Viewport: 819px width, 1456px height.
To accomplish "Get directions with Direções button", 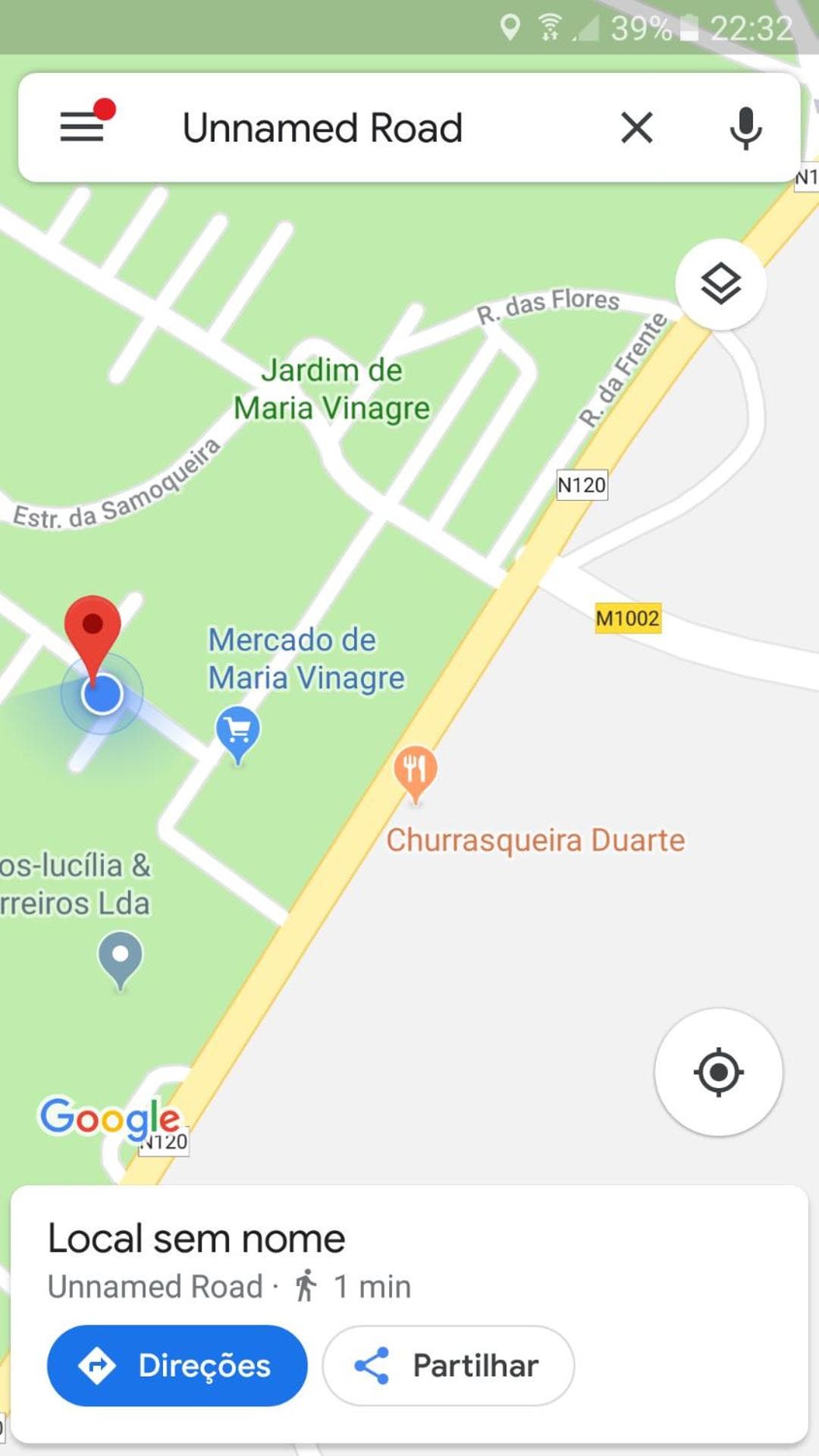I will click(177, 1366).
